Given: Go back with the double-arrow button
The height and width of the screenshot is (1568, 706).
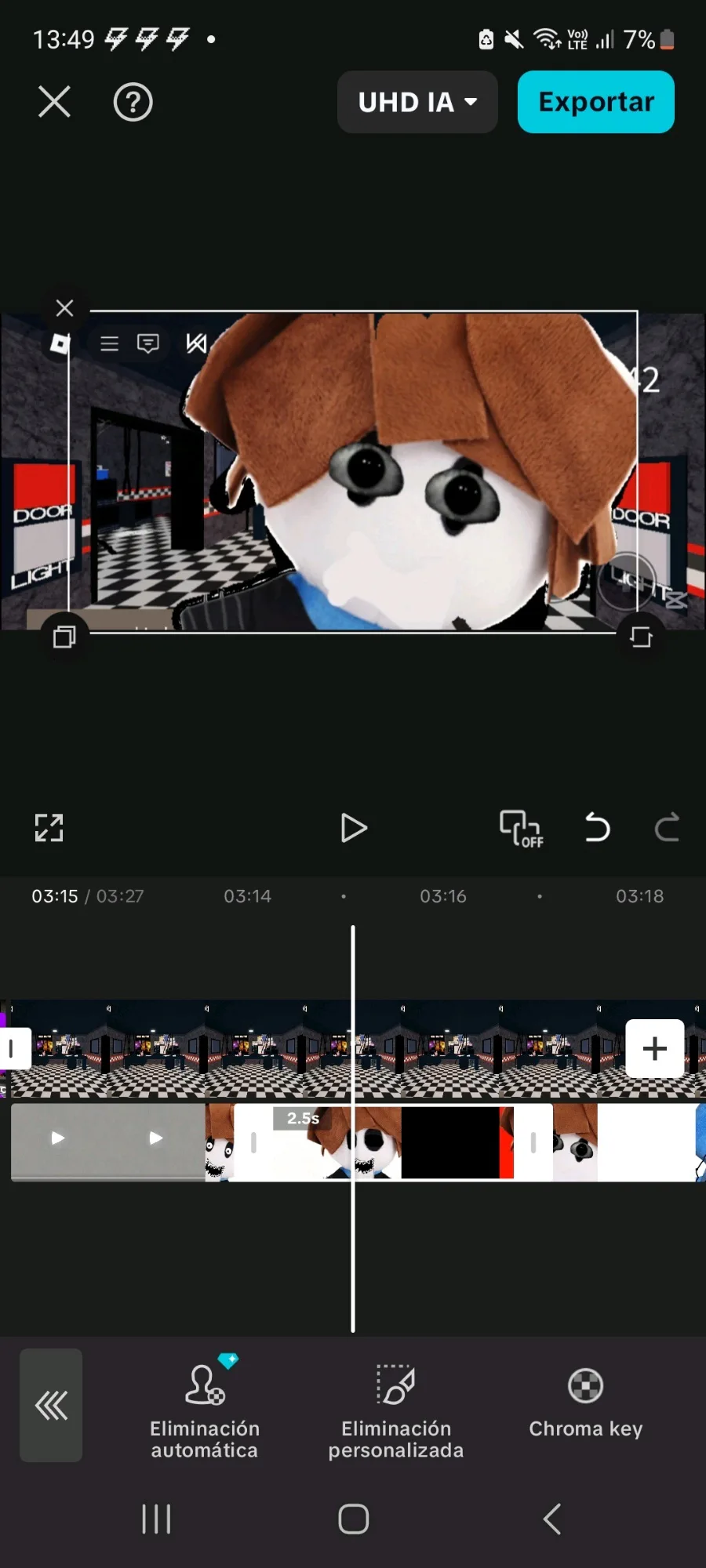Looking at the screenshot, I should click(x=51, y=1406).
